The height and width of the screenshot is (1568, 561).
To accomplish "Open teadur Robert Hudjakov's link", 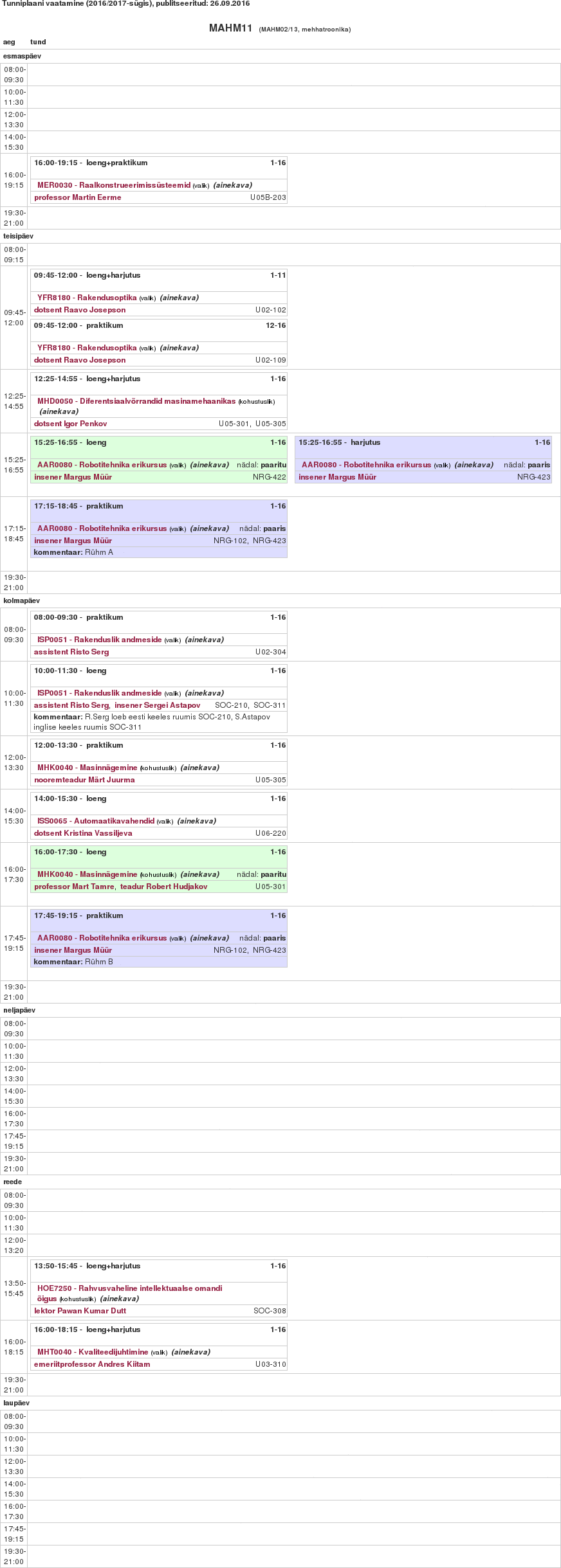I will tap(163, 887).
